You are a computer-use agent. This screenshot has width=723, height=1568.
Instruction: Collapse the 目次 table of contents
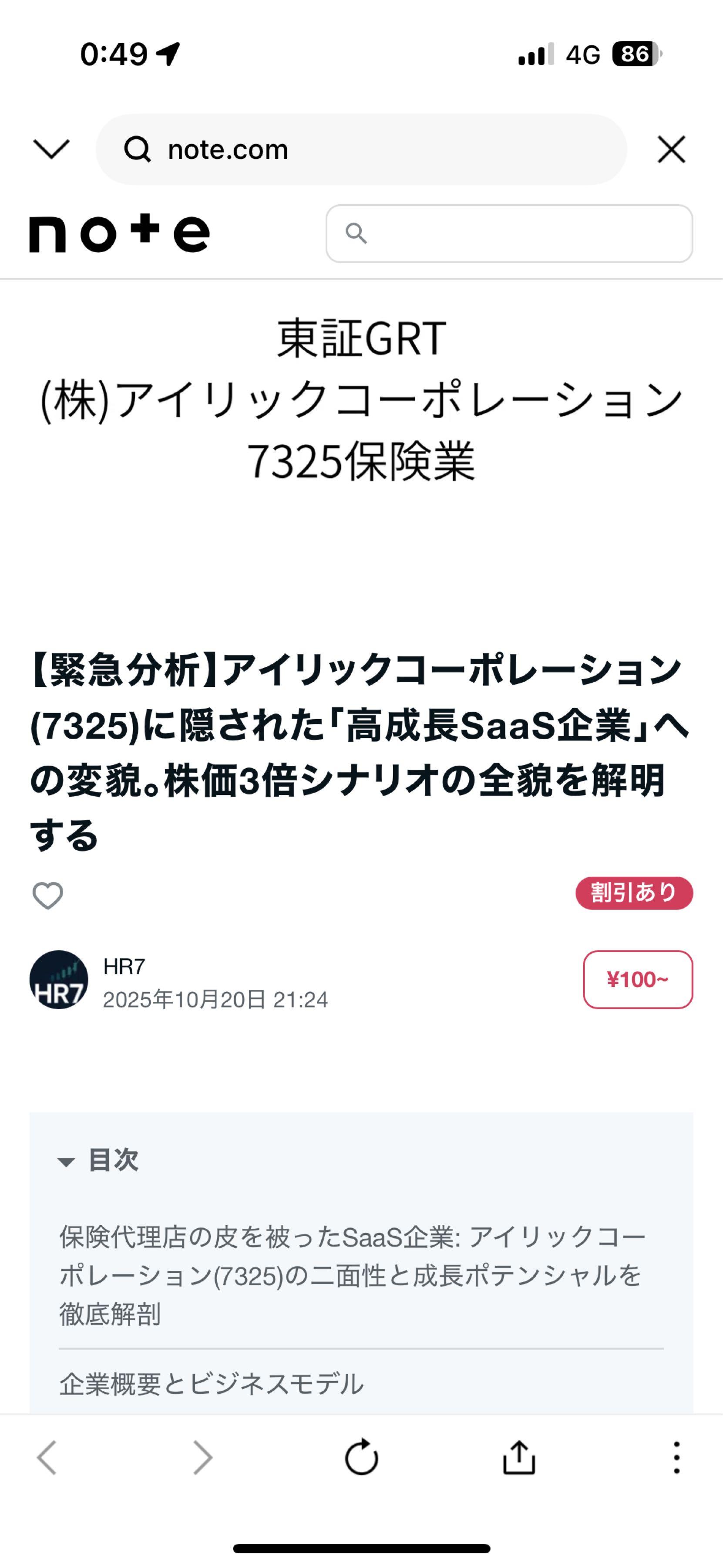click(x=98, y=1160)
